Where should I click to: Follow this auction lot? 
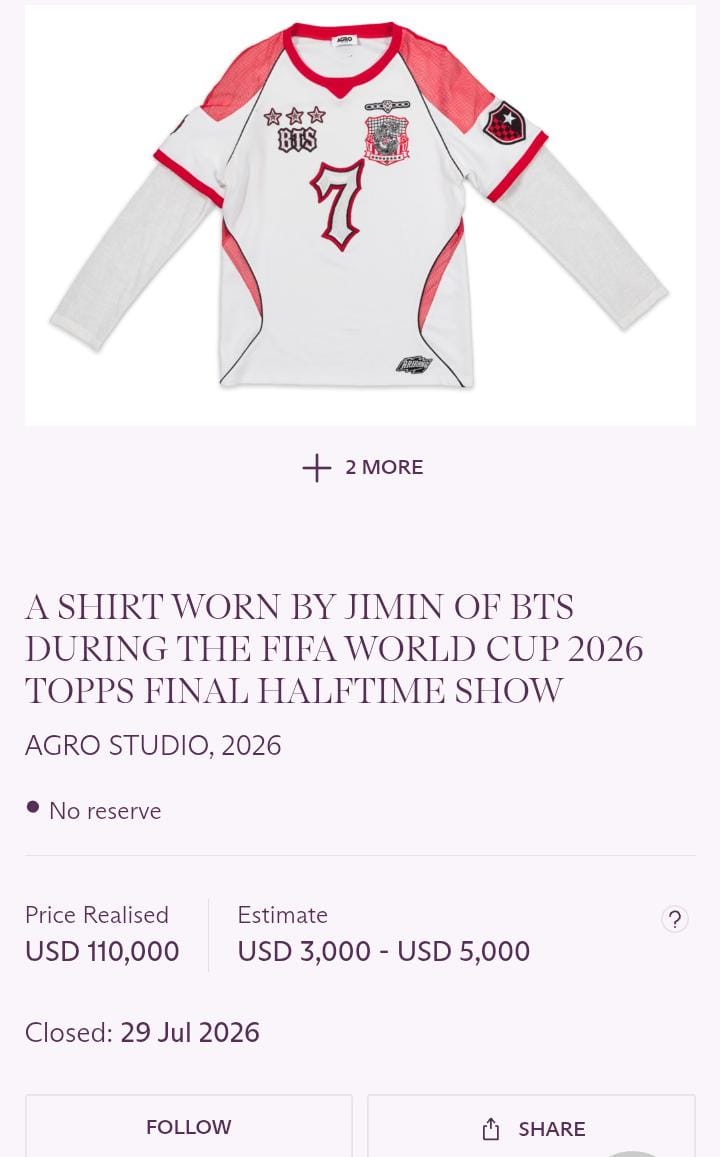click(x=189, y=1126)
